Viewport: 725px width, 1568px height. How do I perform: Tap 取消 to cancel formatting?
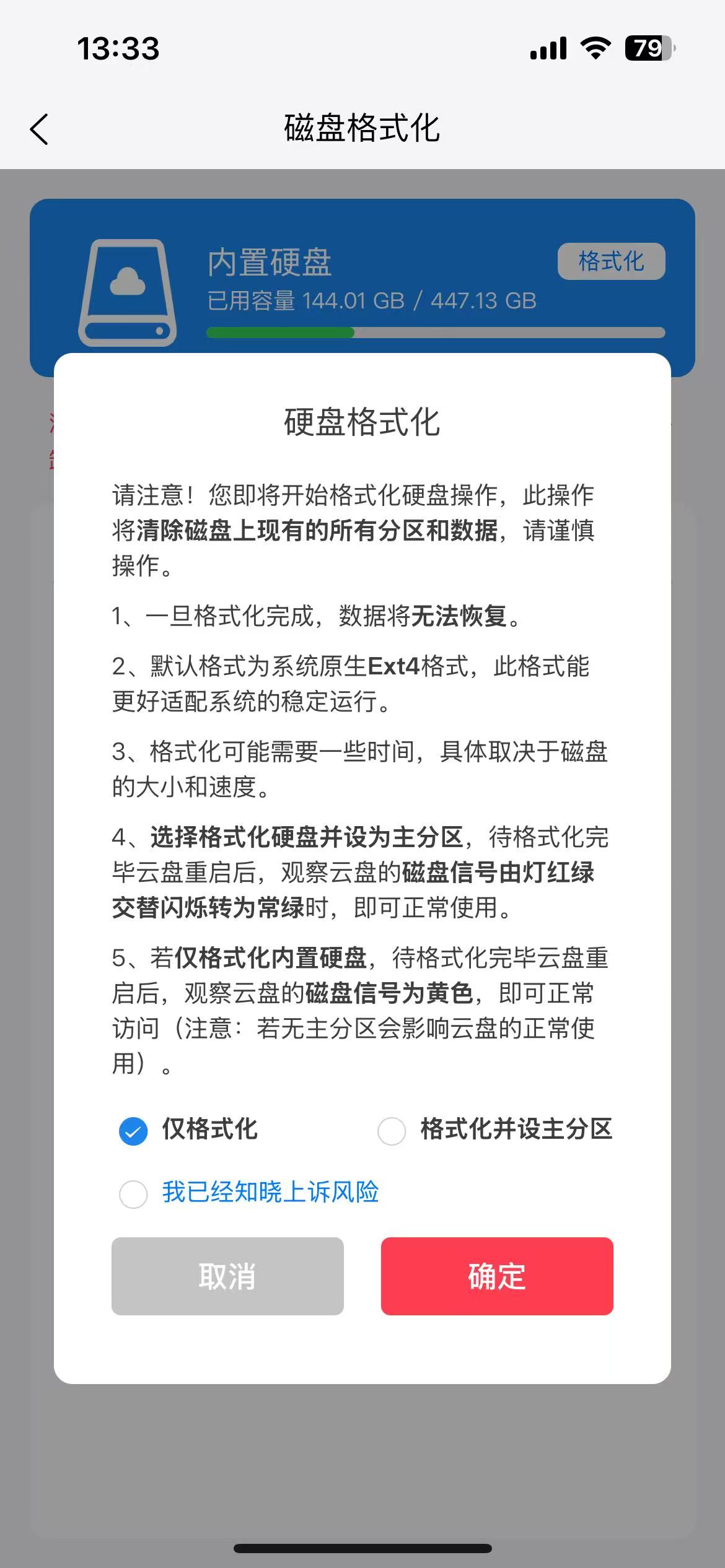click(227, 1276)
